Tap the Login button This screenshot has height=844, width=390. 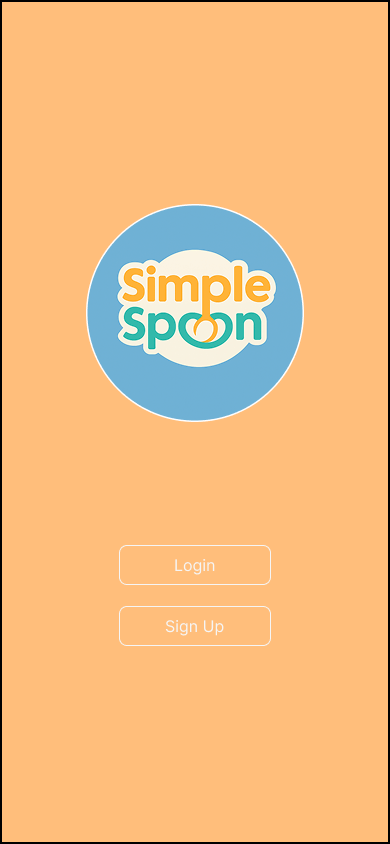[x=195, y=565]
